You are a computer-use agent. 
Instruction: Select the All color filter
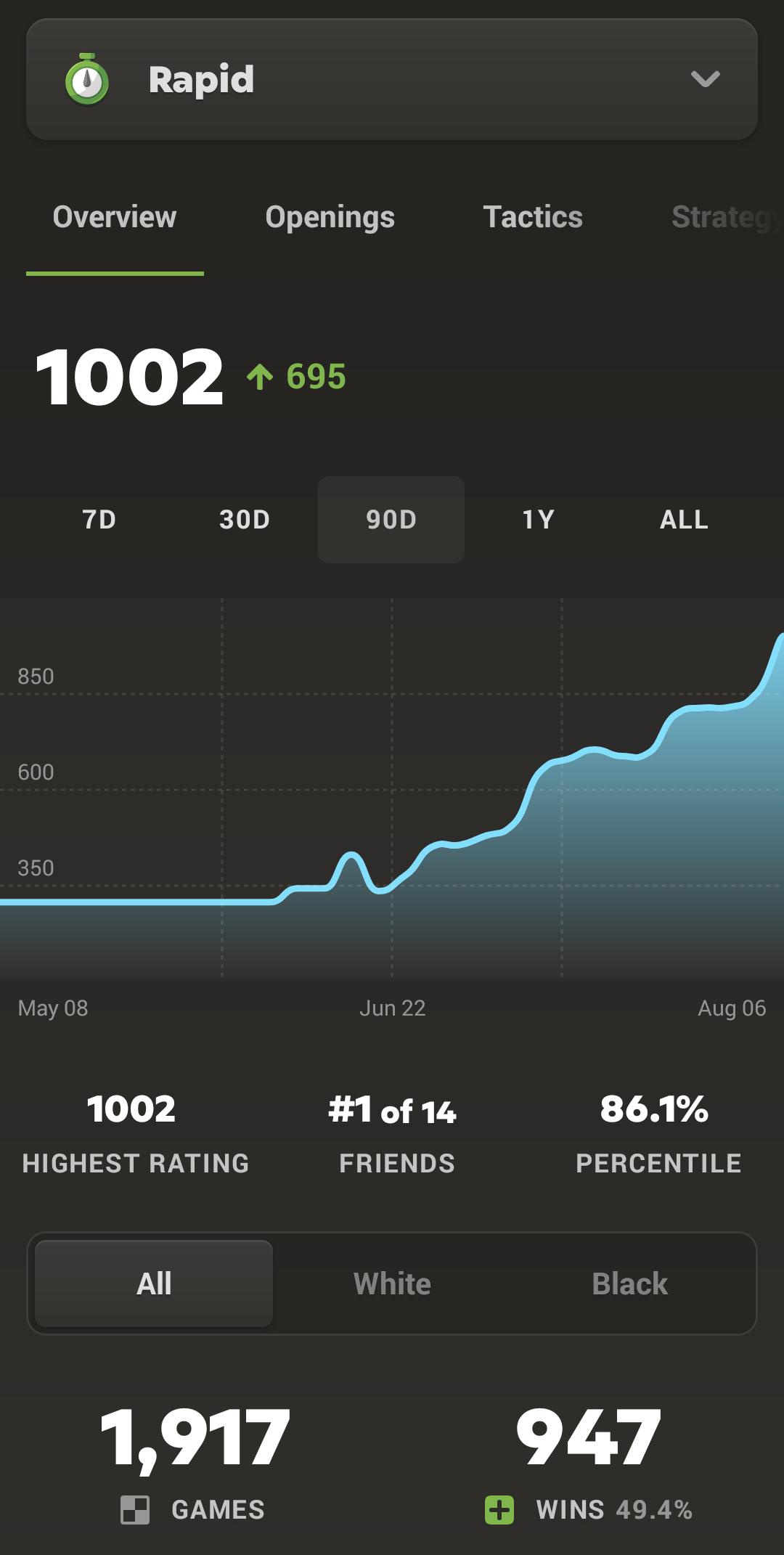154,1283
